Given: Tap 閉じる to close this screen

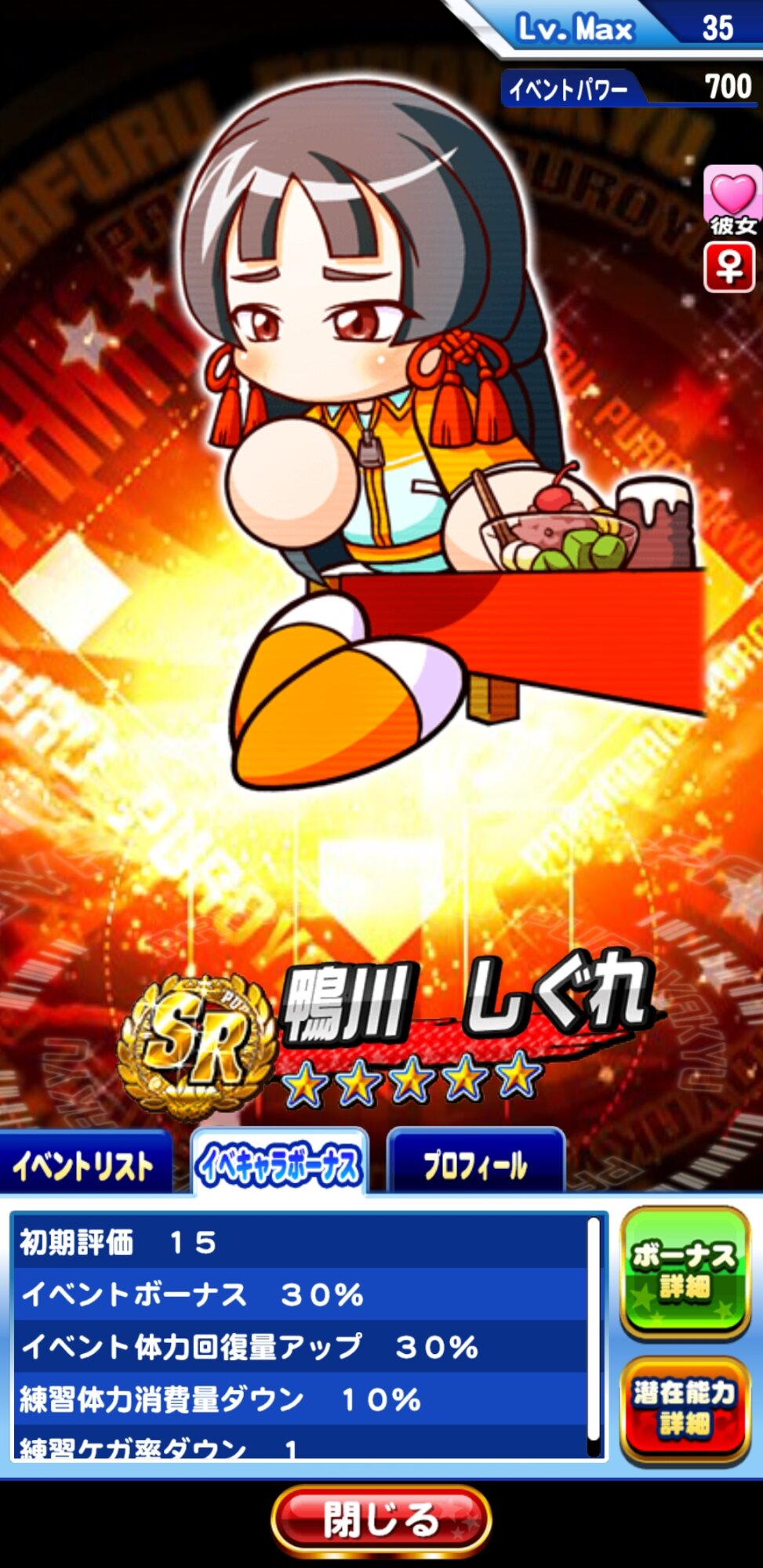Looking at the screenshot, I should pyautogui.click(x=381, y=1520).
